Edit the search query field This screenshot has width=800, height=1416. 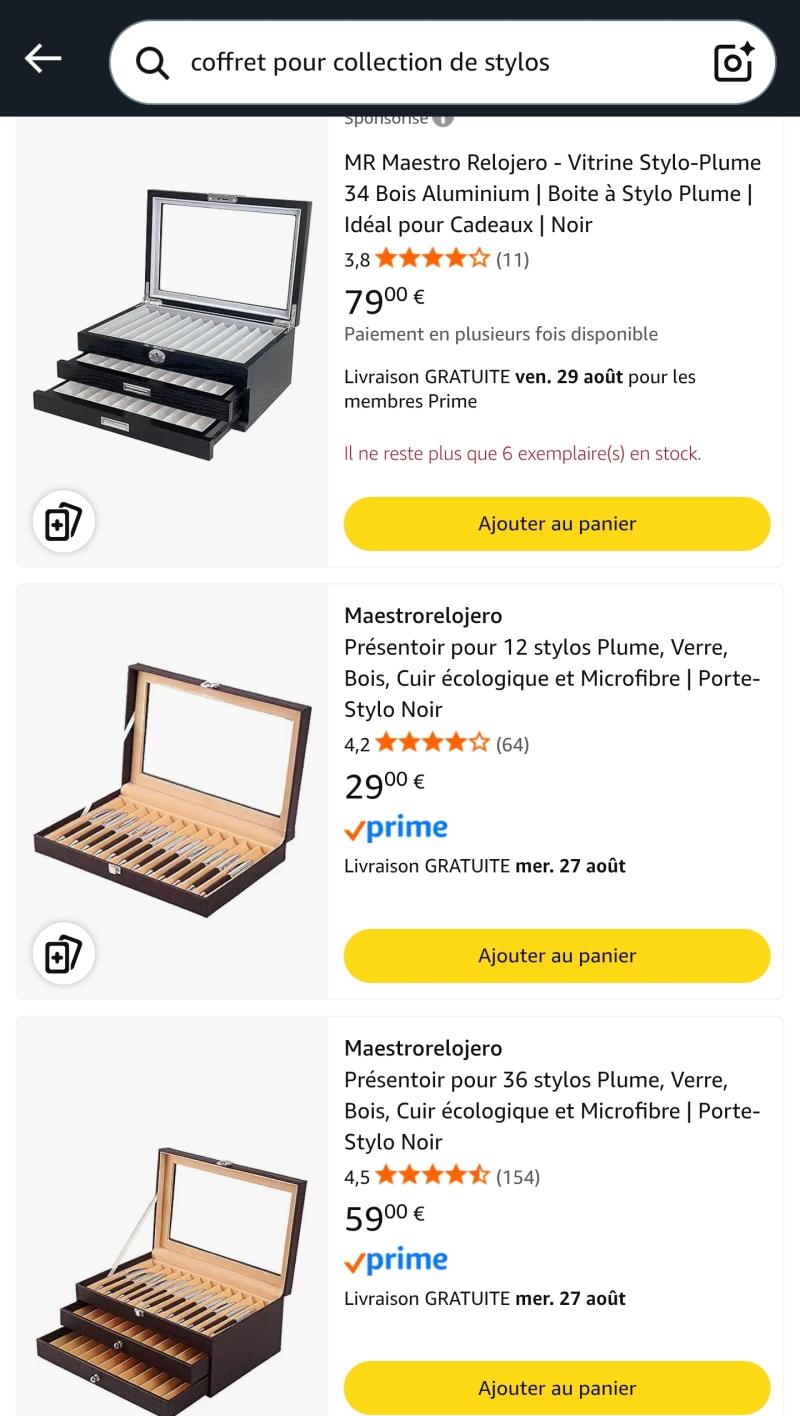420,62
